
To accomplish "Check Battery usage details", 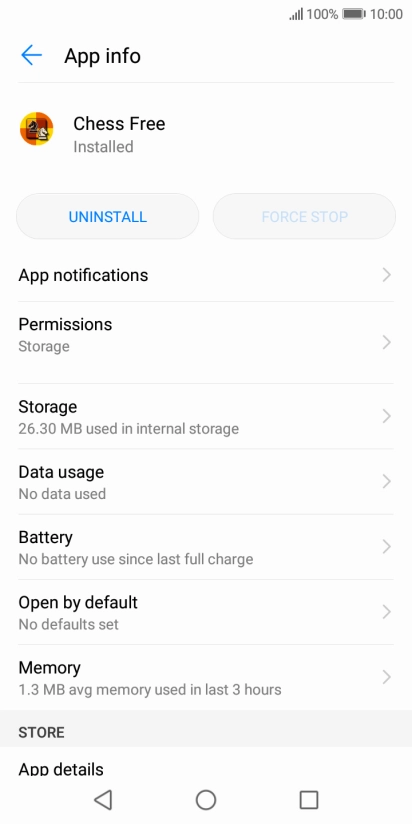I will click(x=206, y=547).
